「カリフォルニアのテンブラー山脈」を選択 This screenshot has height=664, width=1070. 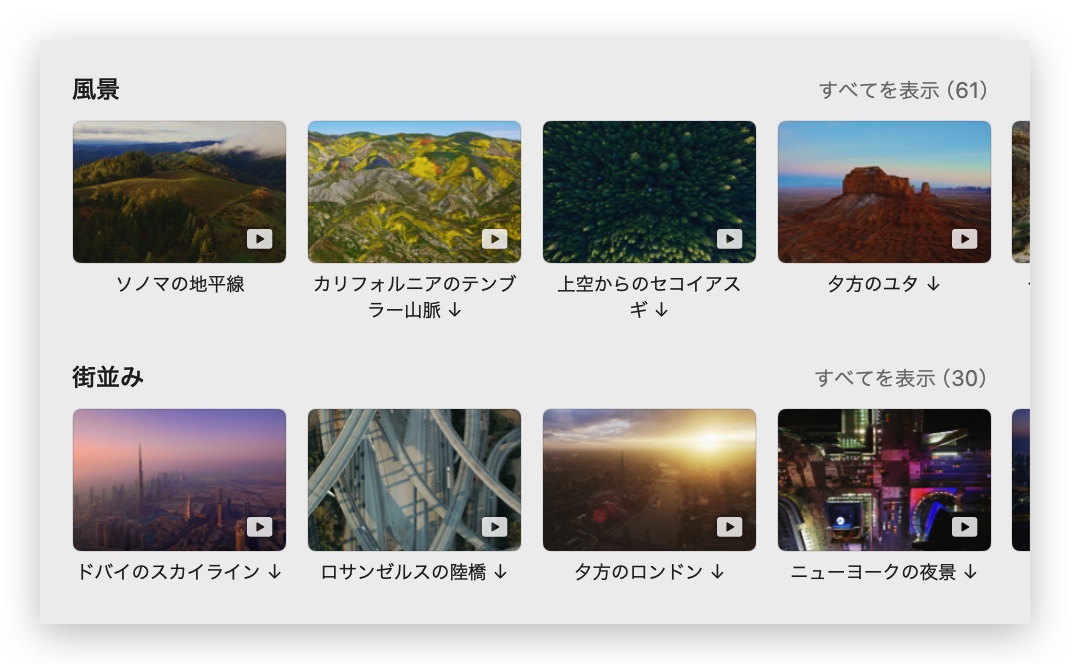[x=414, y=192]
